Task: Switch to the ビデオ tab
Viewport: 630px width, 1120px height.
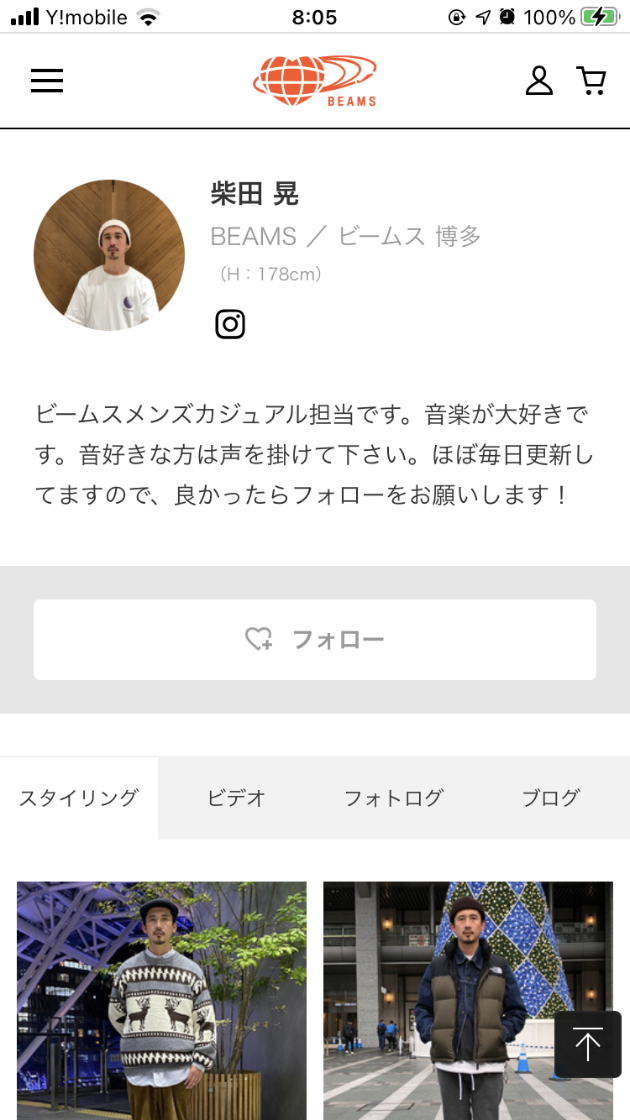Action: coord(236,798)
